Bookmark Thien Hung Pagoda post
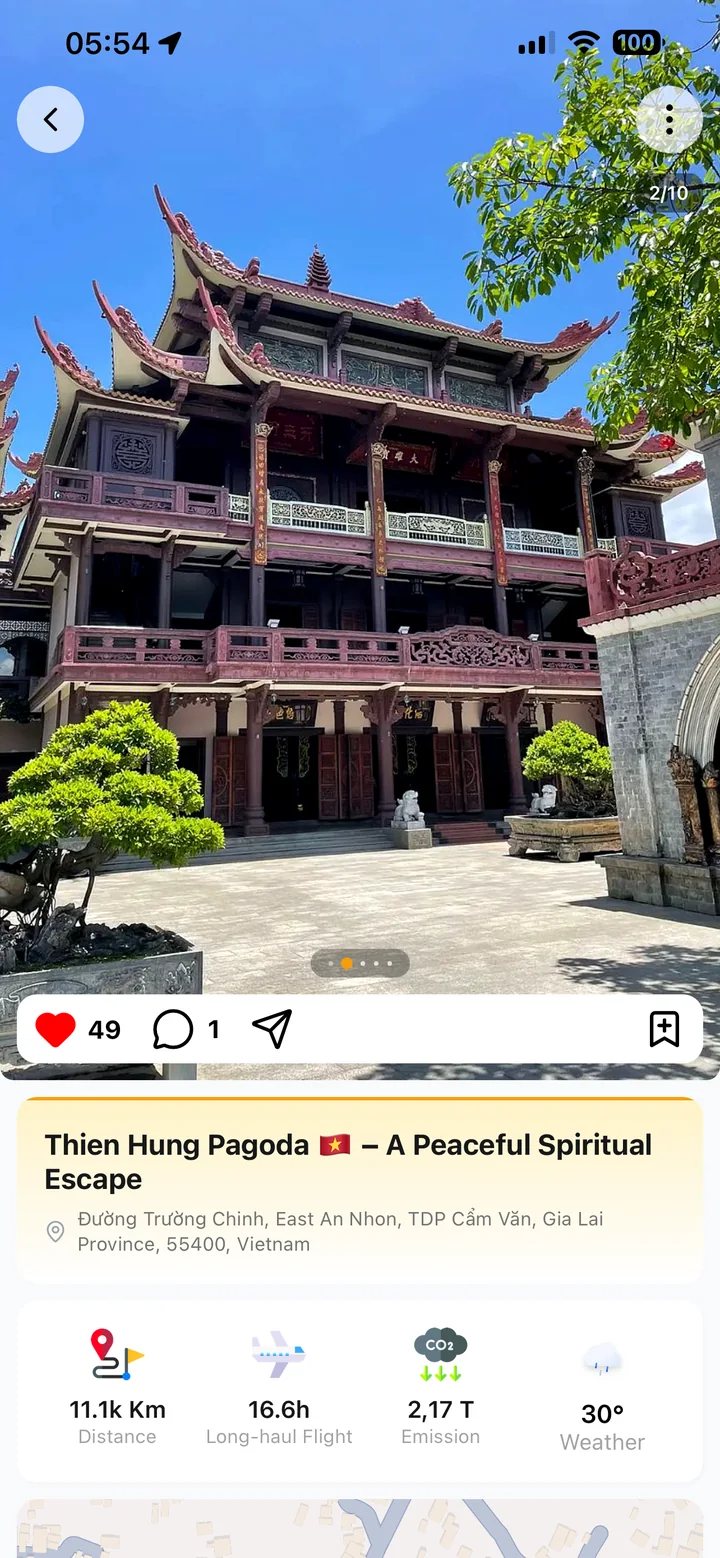The height and width of the screenshot is (1558, 720). pos(664,1029)
